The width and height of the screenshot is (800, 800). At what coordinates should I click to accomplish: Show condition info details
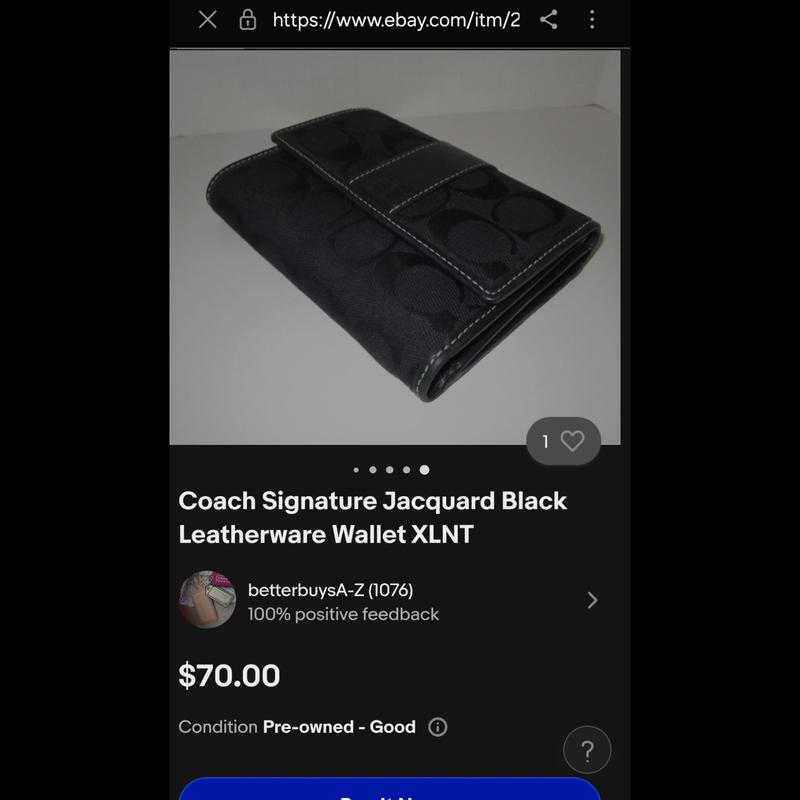coord(437,727)
